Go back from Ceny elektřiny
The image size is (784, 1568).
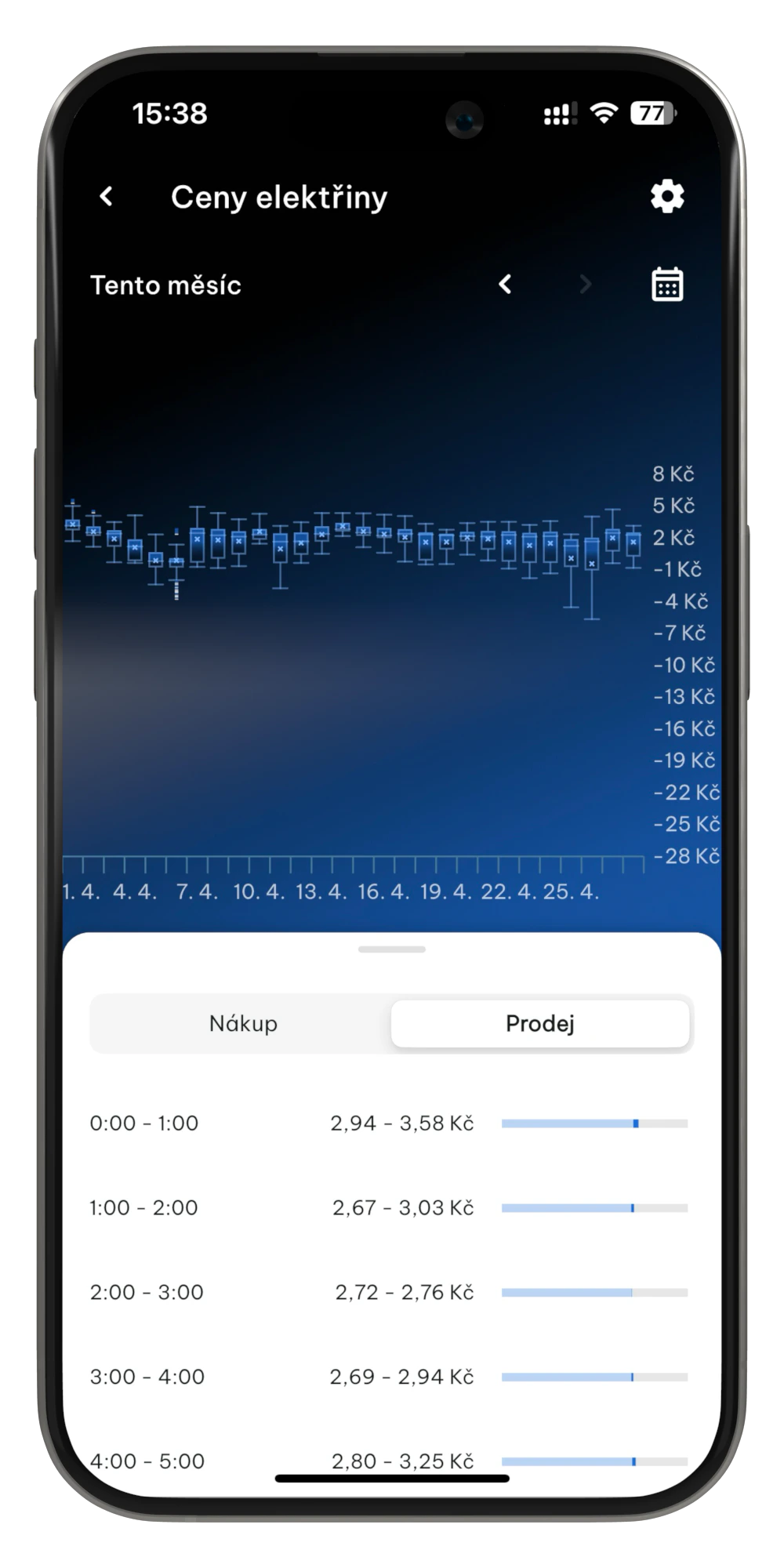point(107,197)
